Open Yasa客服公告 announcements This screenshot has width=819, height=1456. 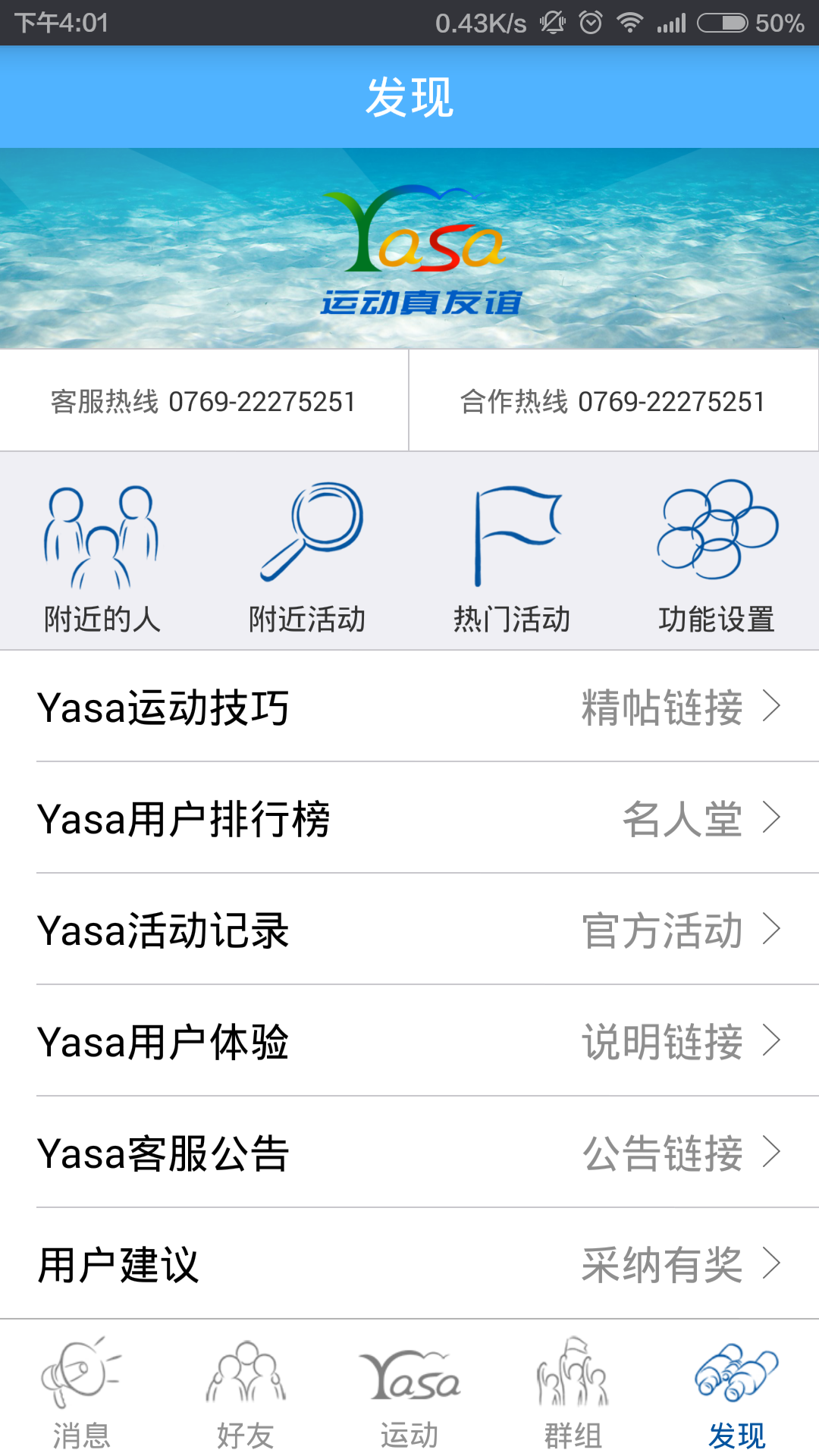(409, 1153)
